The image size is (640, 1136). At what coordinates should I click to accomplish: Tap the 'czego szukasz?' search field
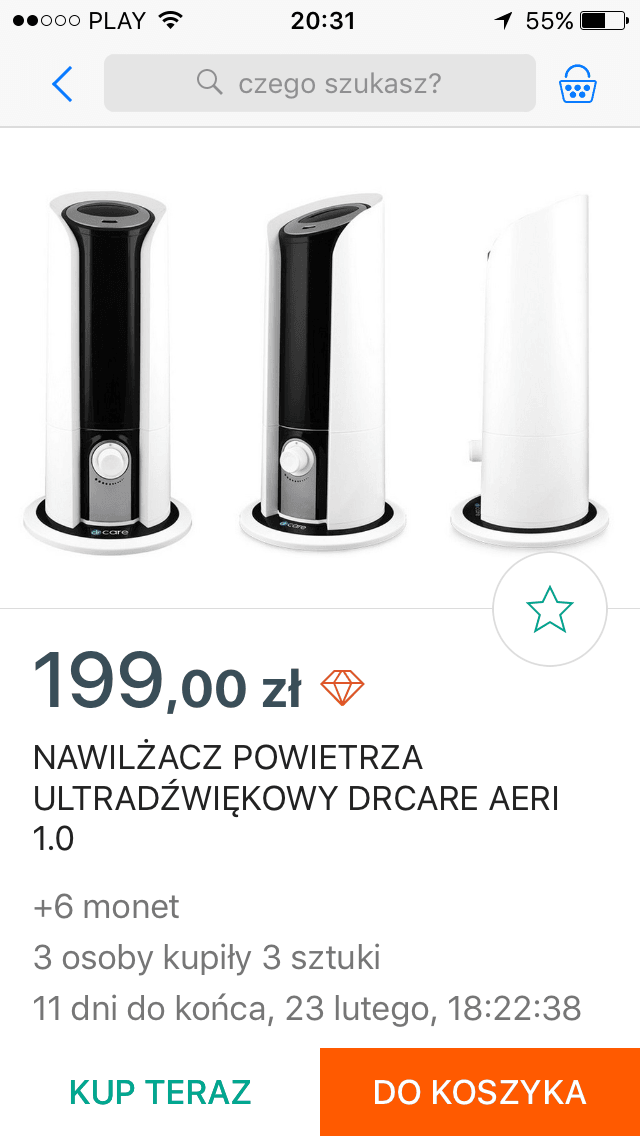coord(319,83)
